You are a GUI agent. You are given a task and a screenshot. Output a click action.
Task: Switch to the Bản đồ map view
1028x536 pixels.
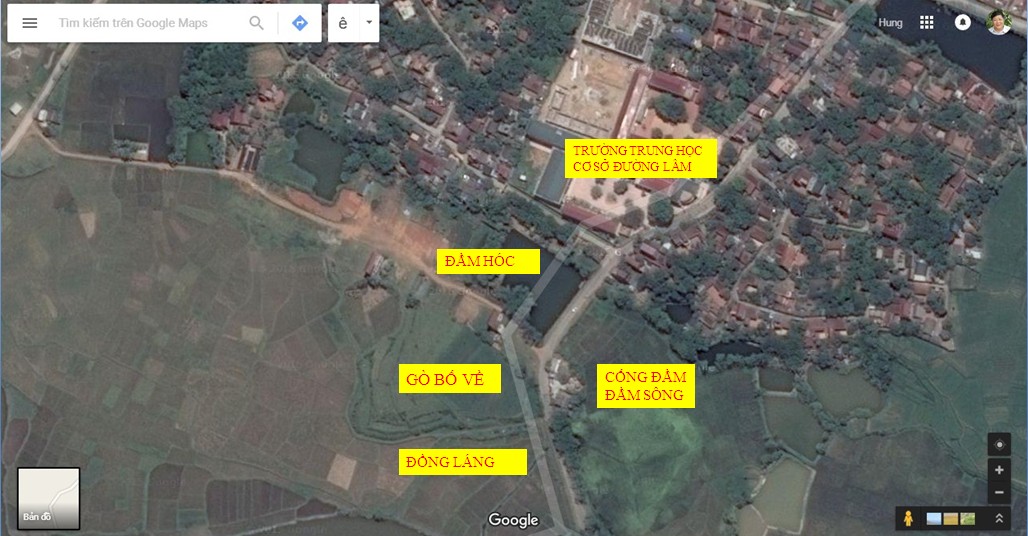[48, 498]
